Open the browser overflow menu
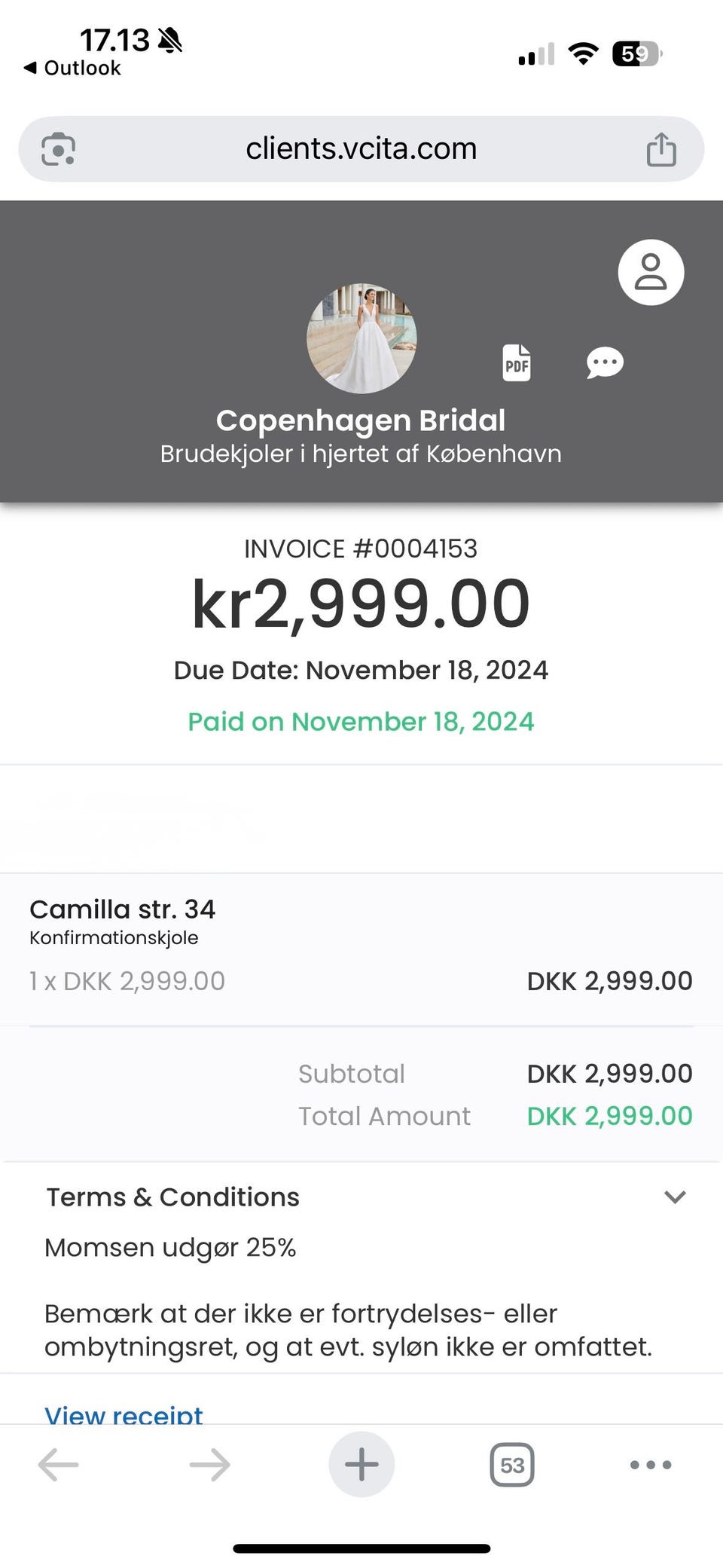Viewport: 723px width, 1568px height. (x=651, y=1465)
